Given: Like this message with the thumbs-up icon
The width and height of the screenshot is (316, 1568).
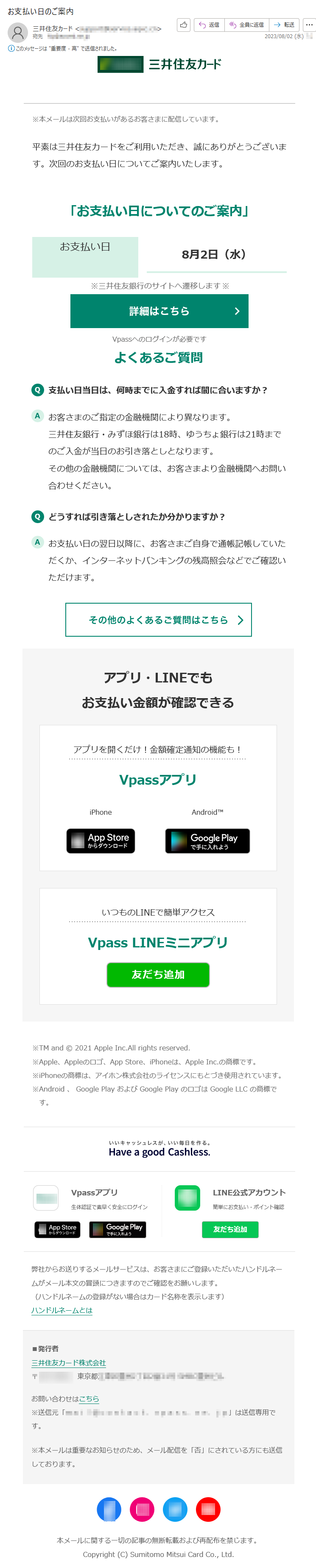Looking at the screenshot, I should pyautogui.click(x=183, y=25).
